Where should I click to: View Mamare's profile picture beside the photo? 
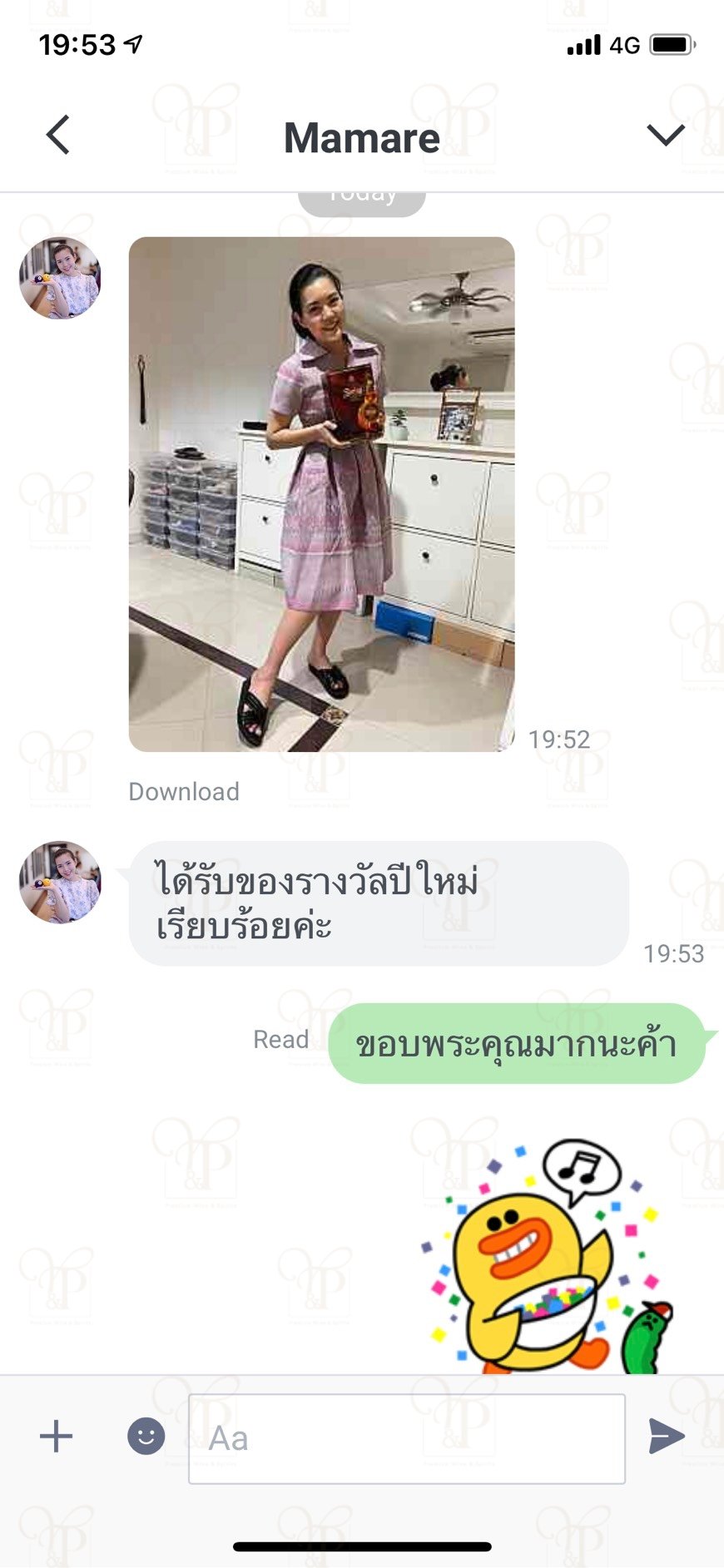[60, 278]
